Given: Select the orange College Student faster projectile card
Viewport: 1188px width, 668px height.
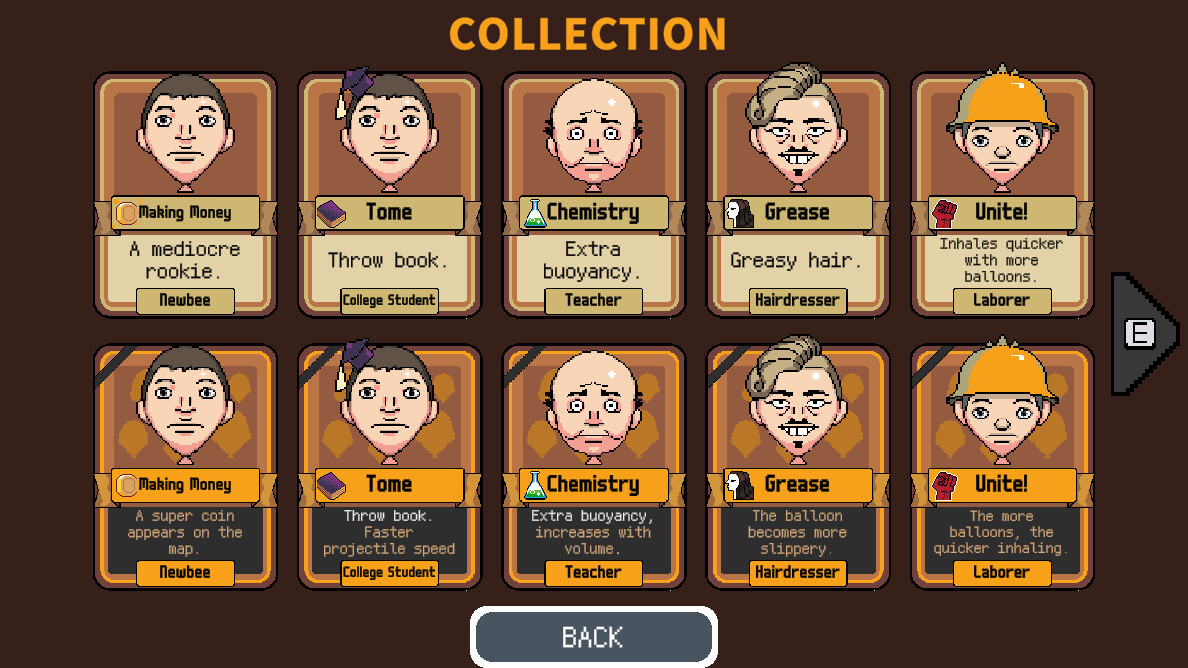Looking at the screenshot, I should (x=389, y=467).
